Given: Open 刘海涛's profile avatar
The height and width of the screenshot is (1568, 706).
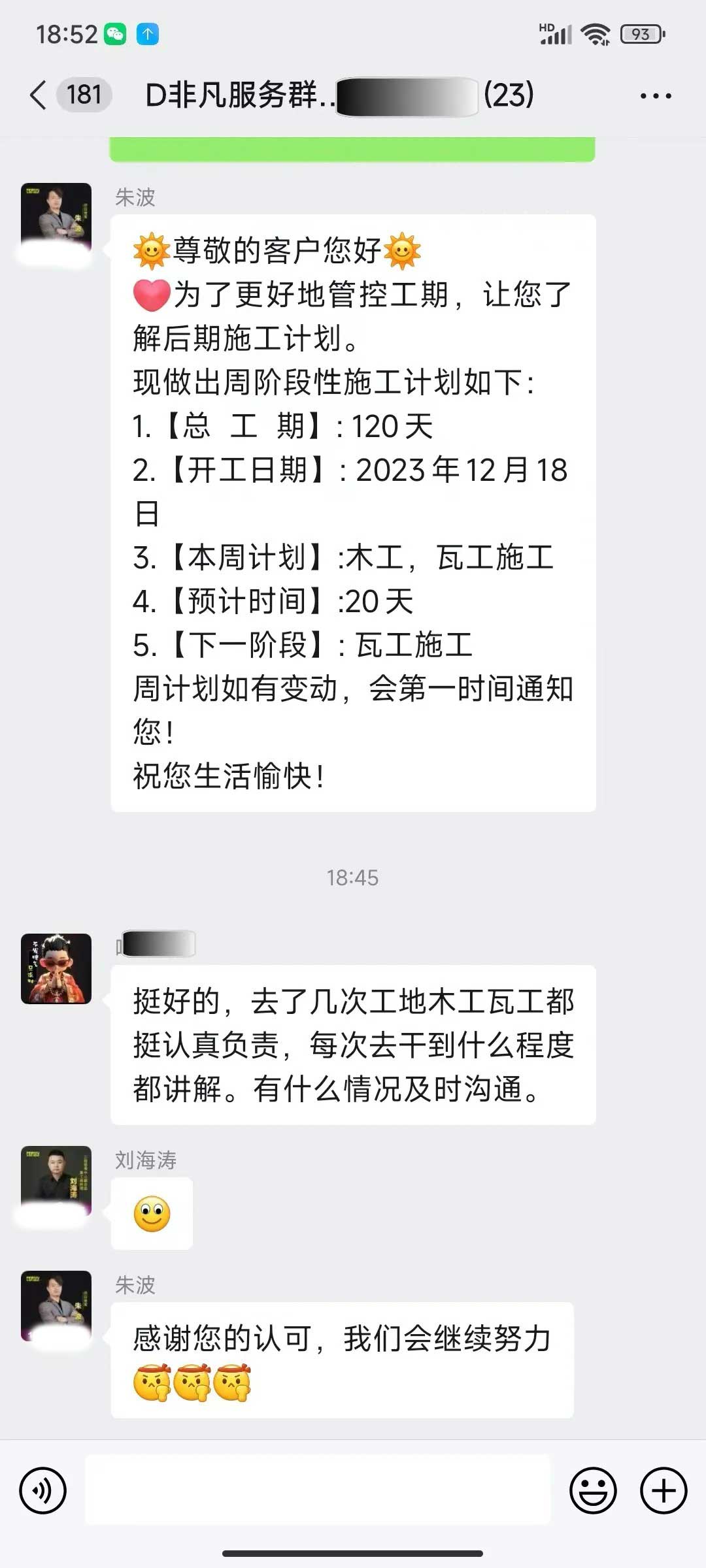Looking at the screenshot, I should click(x=56, y=1181).
